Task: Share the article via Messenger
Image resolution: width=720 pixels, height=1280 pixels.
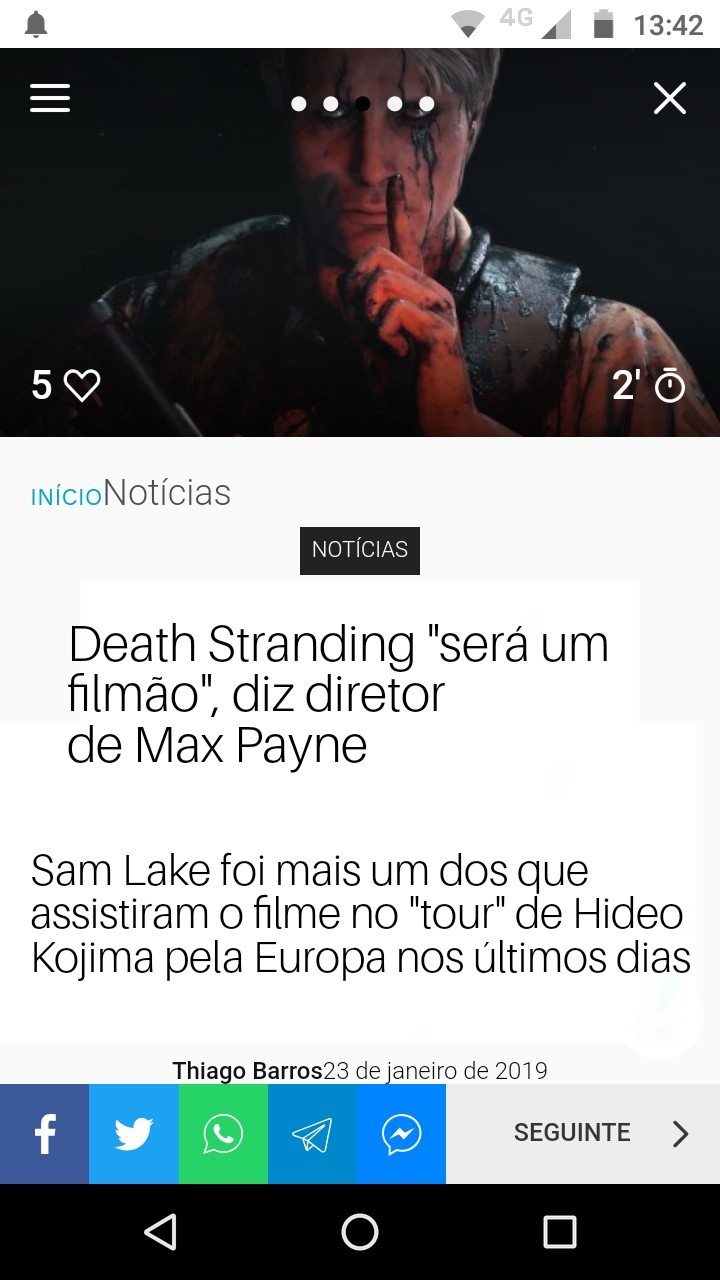Action: pos(401,1134)
